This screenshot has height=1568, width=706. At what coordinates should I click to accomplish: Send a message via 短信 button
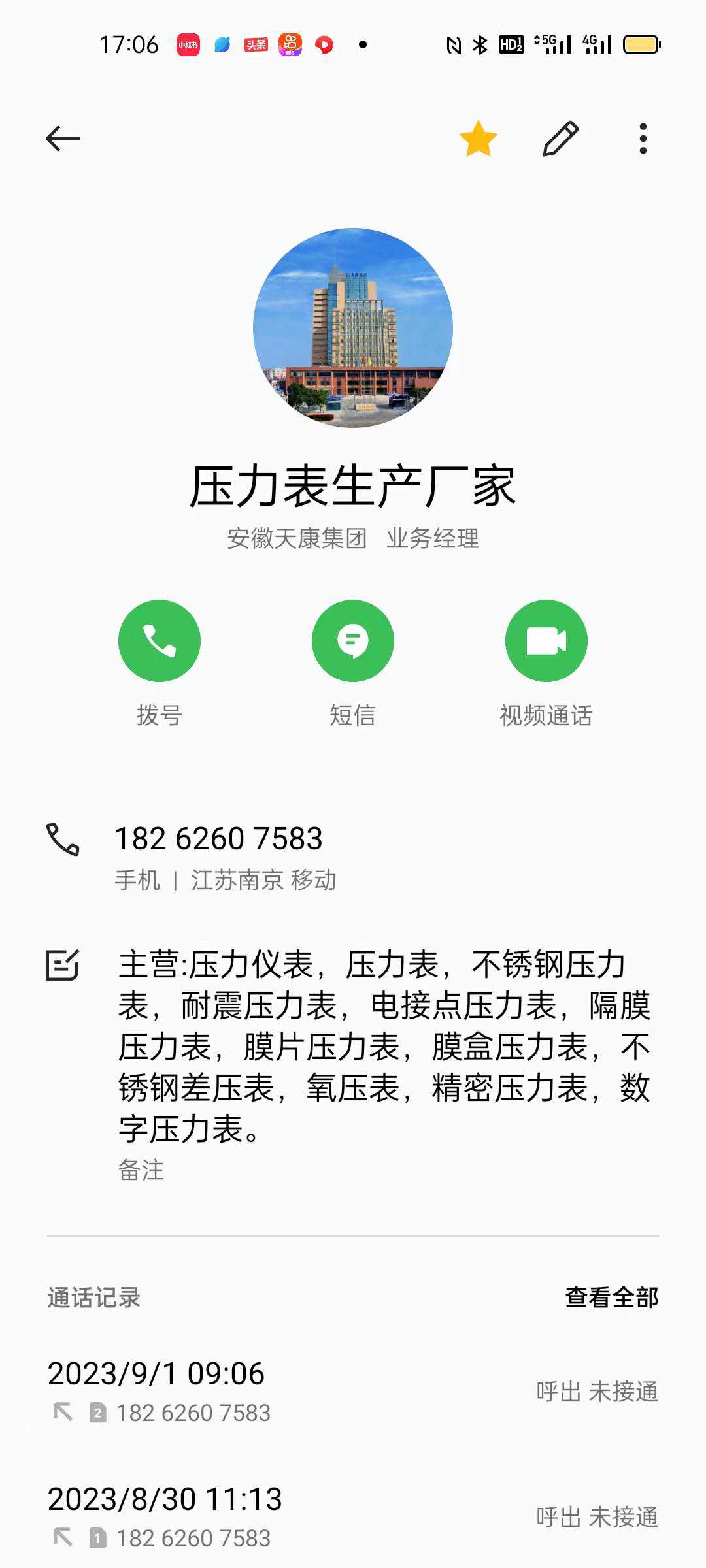click(353, 641)
